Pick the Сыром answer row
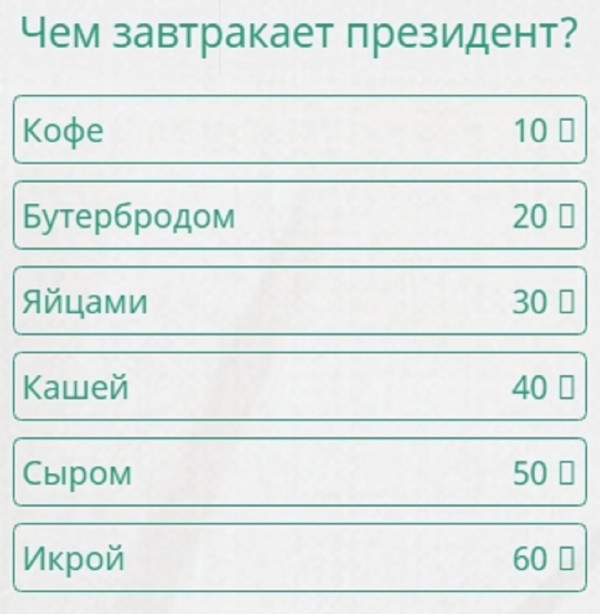The image size is (600, 614). click(x=299, y=472)
